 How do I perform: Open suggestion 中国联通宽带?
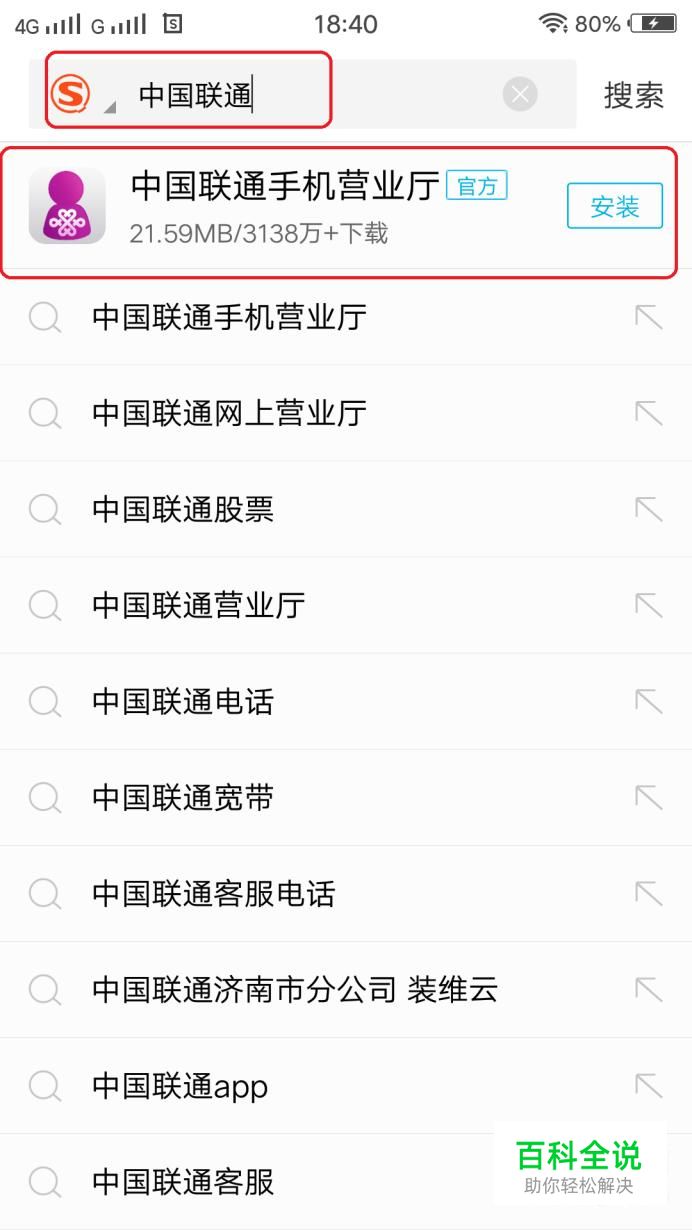[x=183, y=797]
